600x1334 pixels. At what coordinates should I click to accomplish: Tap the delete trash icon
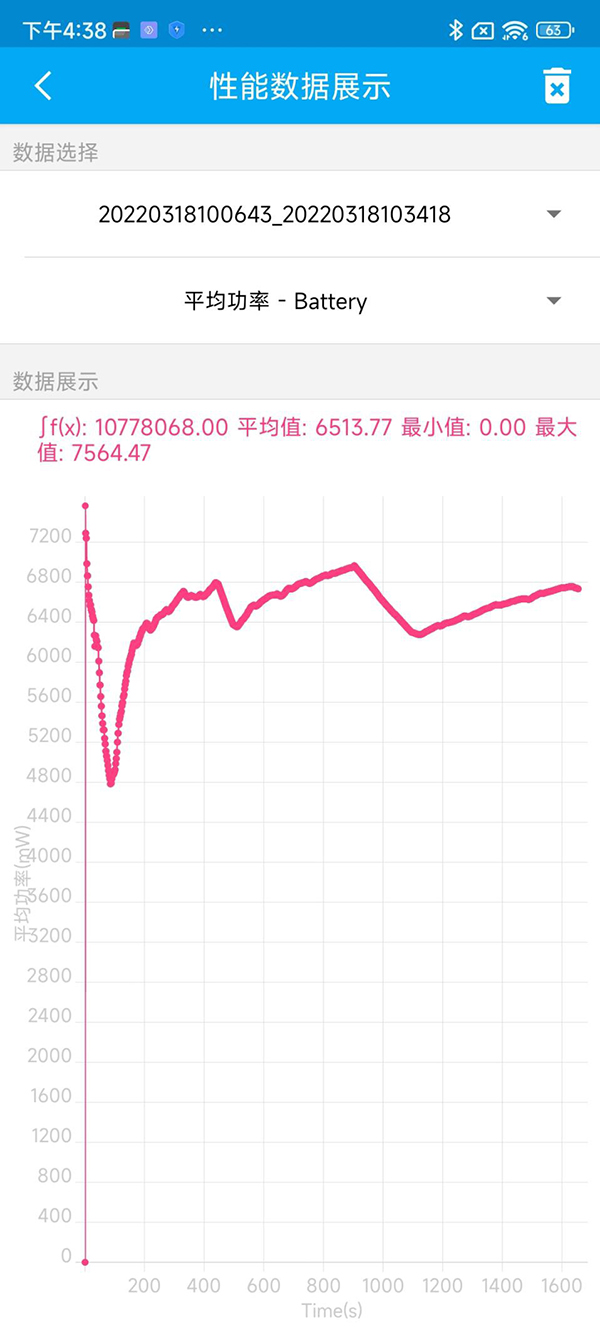tap(557, 86)
